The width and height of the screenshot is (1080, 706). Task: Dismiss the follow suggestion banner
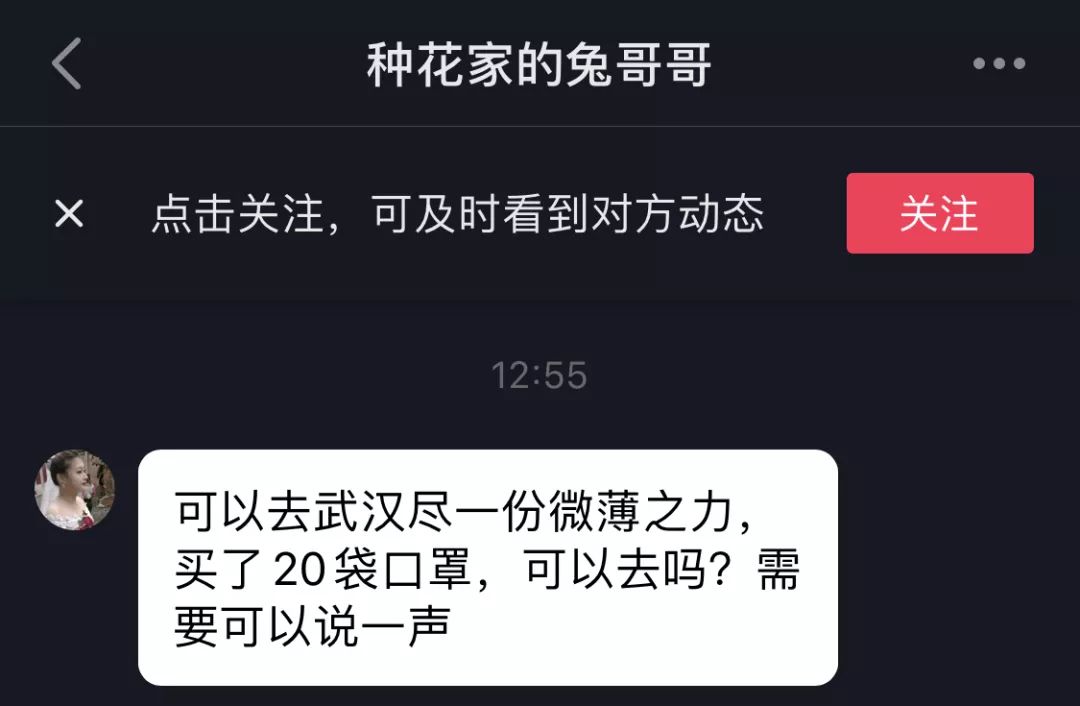pos(69,213)
